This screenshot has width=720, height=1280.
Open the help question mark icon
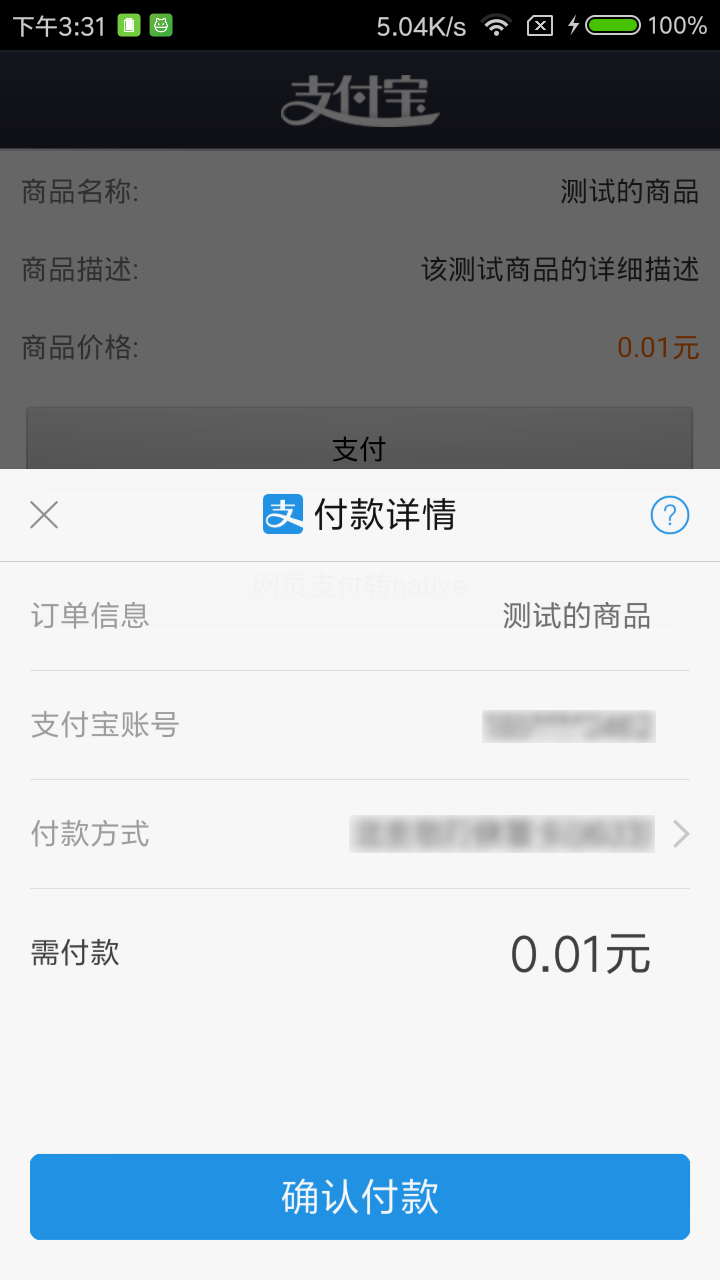pos(669,514)
